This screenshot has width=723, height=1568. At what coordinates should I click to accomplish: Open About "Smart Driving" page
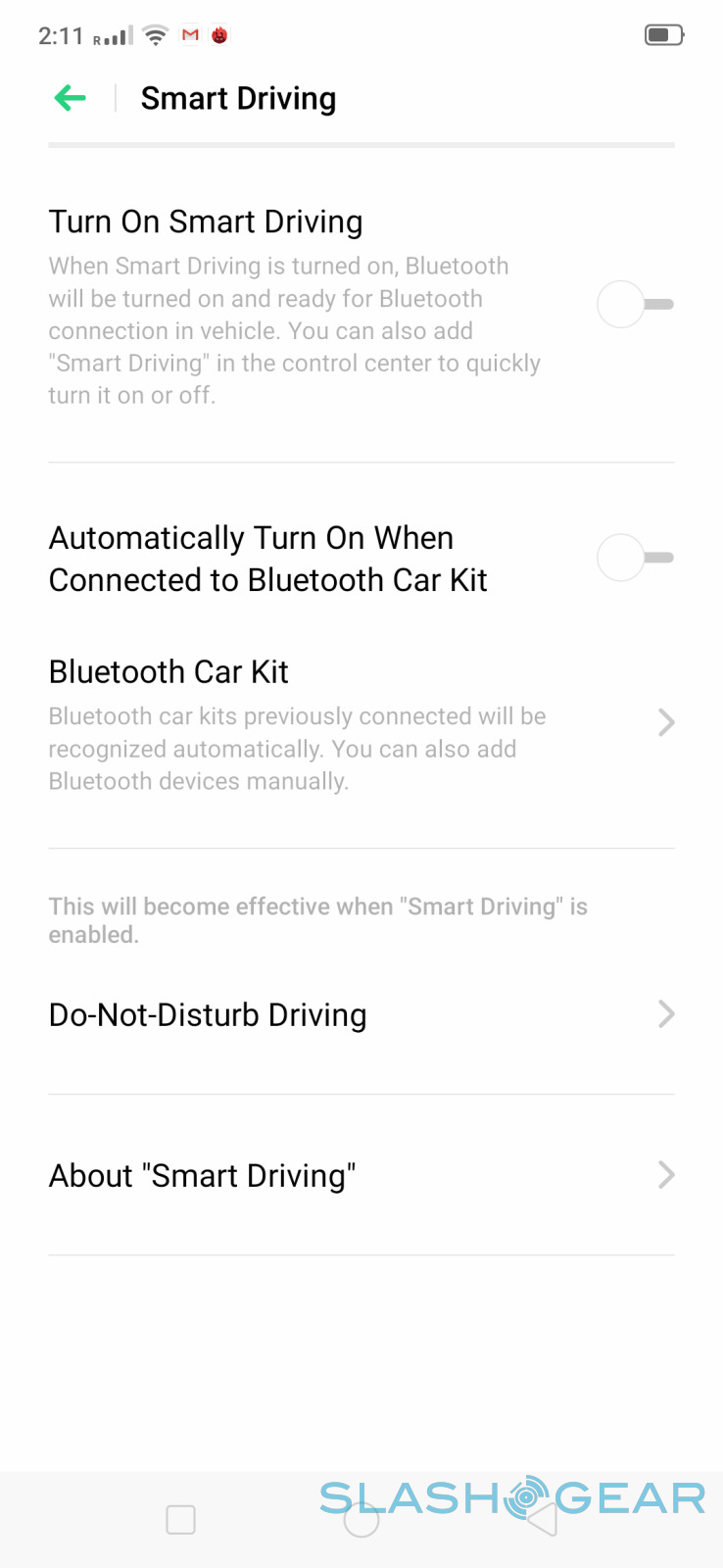pos(361,1175)
